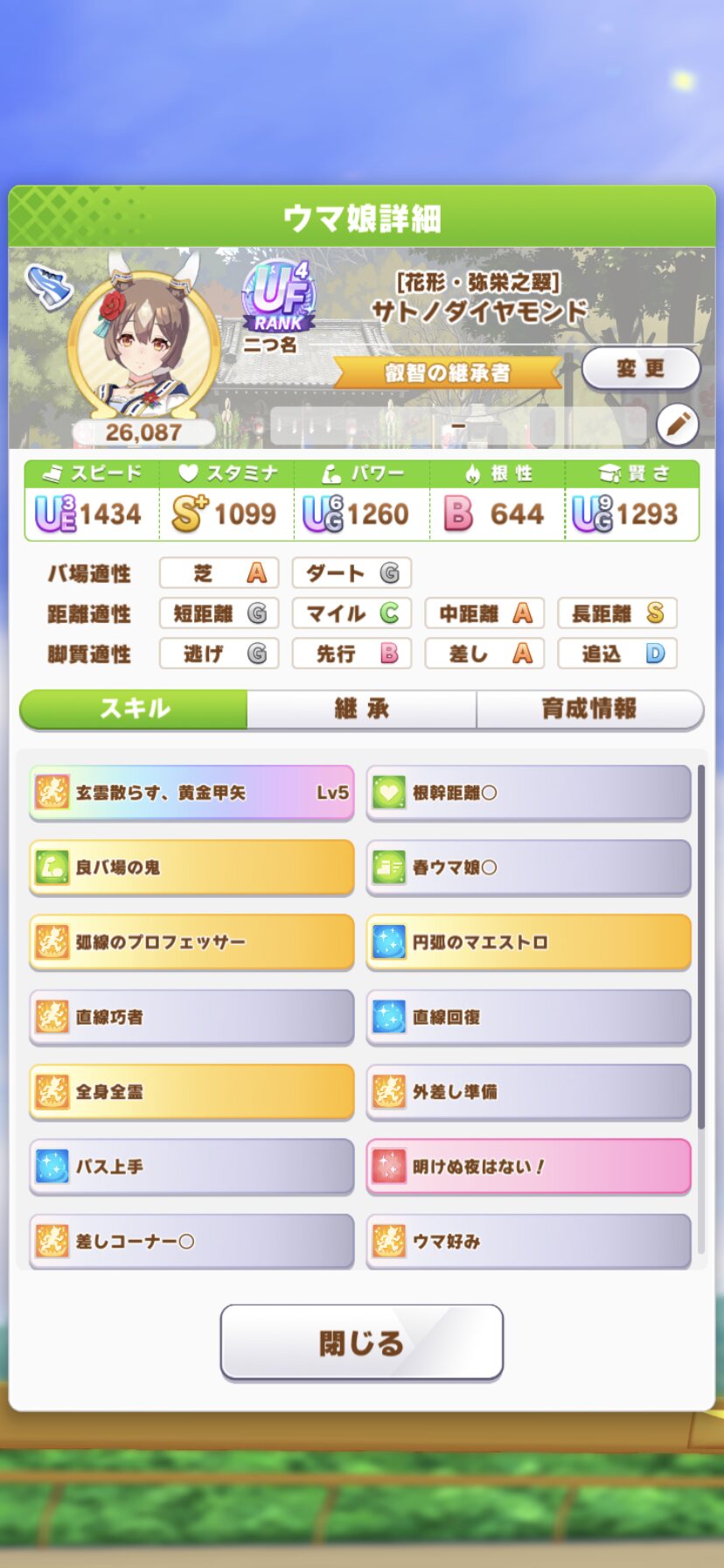View the 円弧のマエストロ skill
Viewport: 724px width, 1568px height.
(x=528, y=942)
